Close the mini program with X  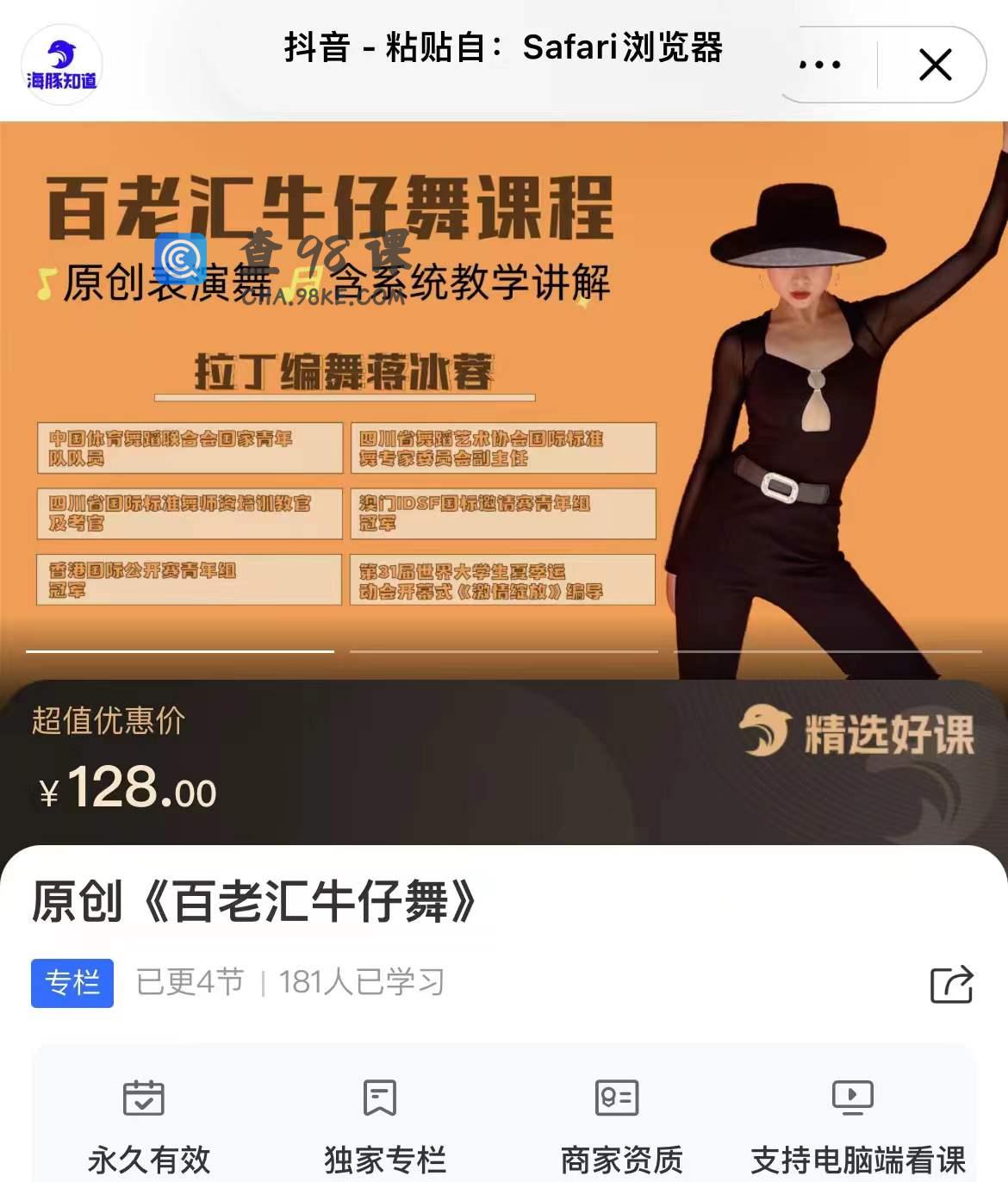click(x=935, y=65)
